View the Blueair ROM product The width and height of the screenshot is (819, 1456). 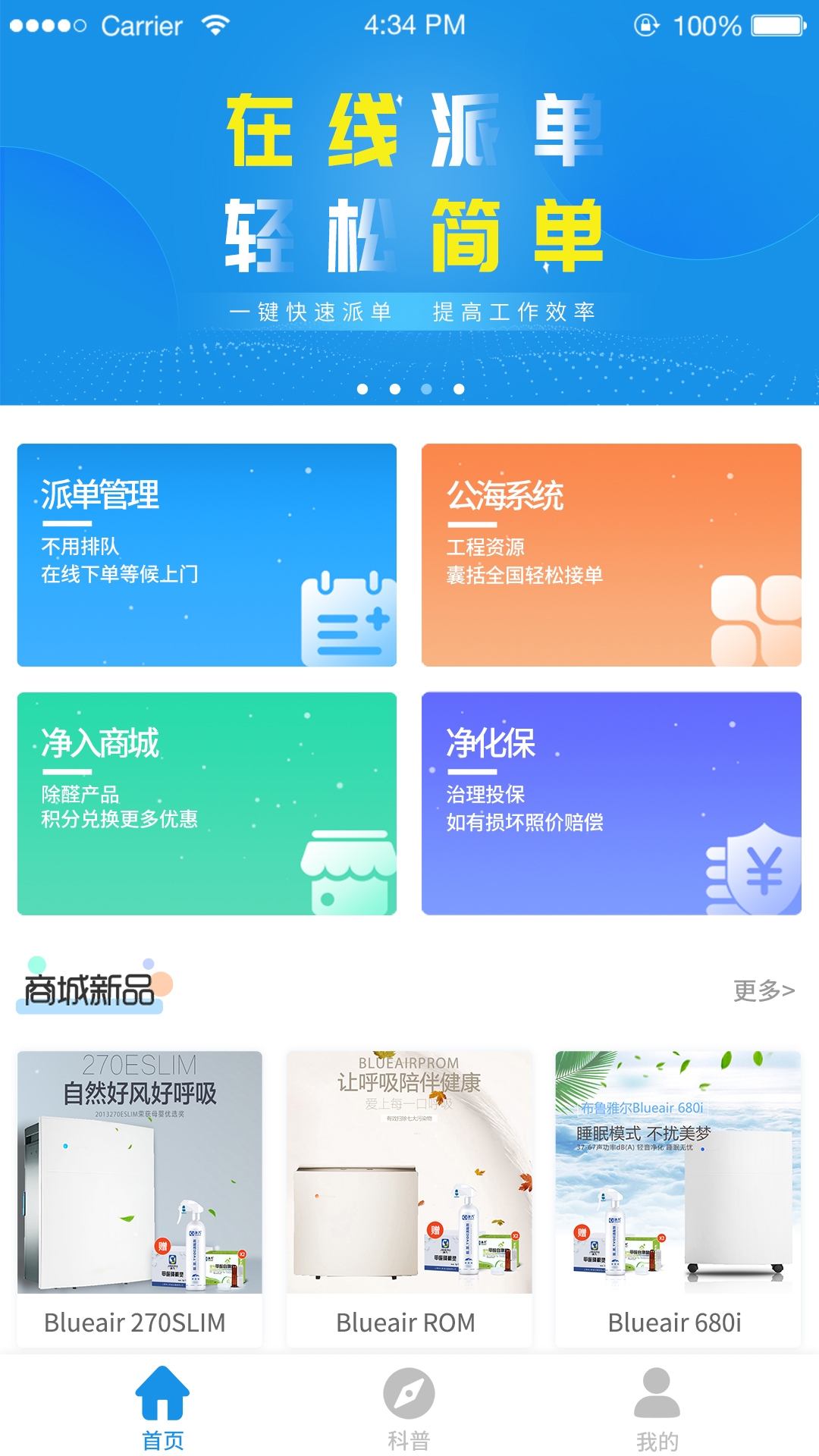[409, 1198]
